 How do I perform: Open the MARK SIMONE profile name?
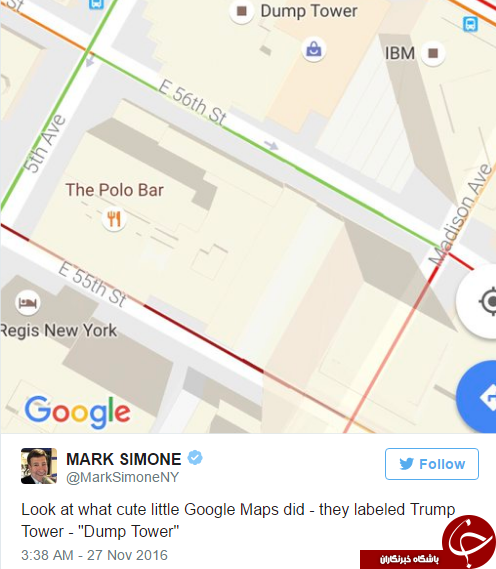(x=124, y=459)
